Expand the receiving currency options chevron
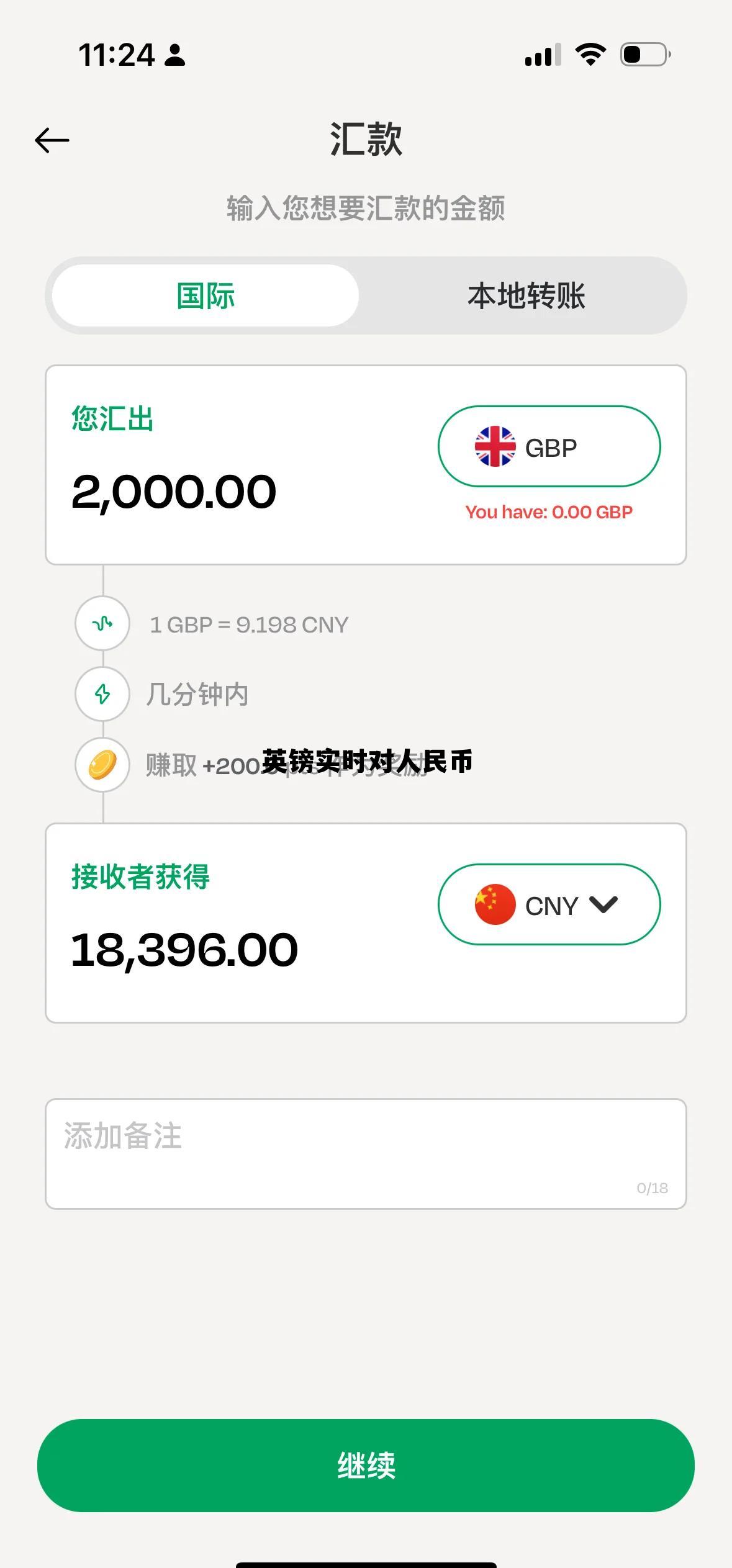The image size is (732, 1568). [x=603, y=905]
